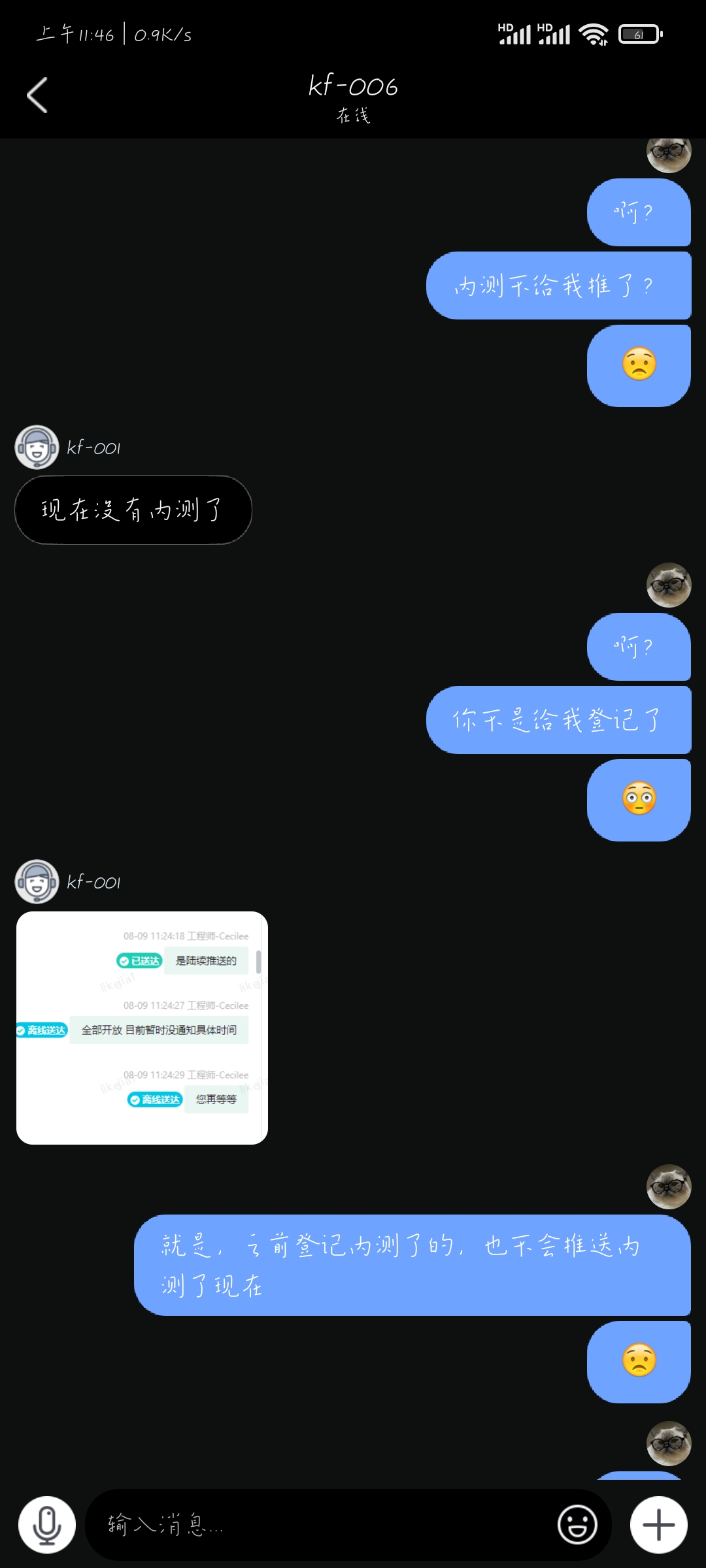Go back from the kf-006 chat

pos(37,95)
